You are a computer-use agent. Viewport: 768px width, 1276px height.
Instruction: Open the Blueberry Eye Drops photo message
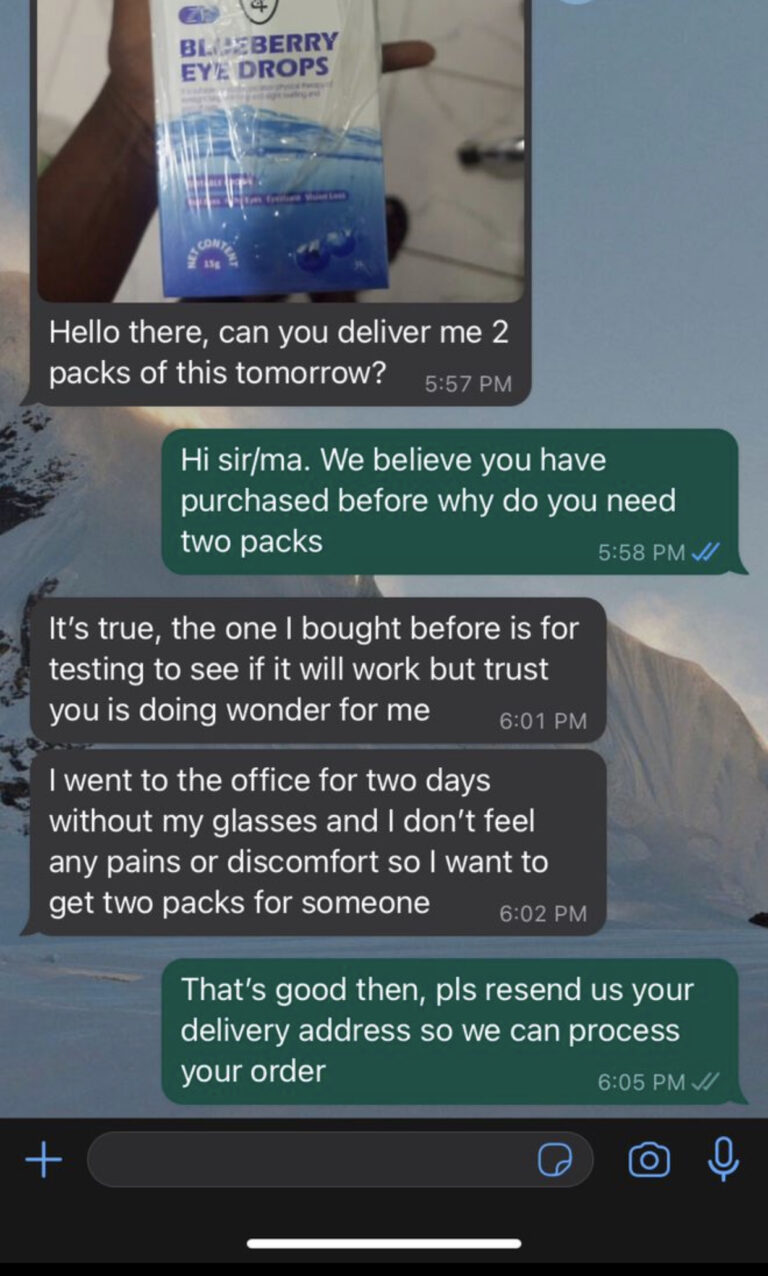pos(280,150)
